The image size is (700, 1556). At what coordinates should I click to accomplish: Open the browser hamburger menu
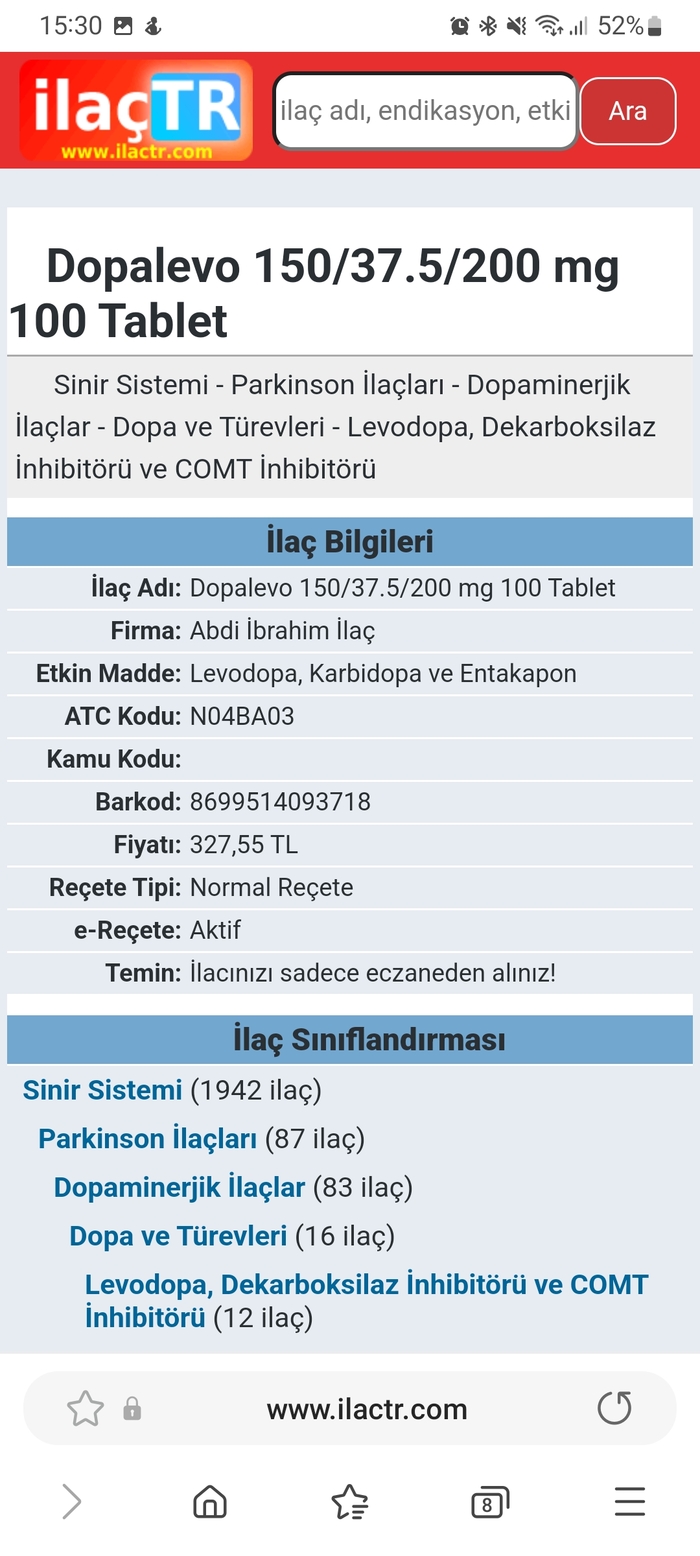coord(629,1501)
